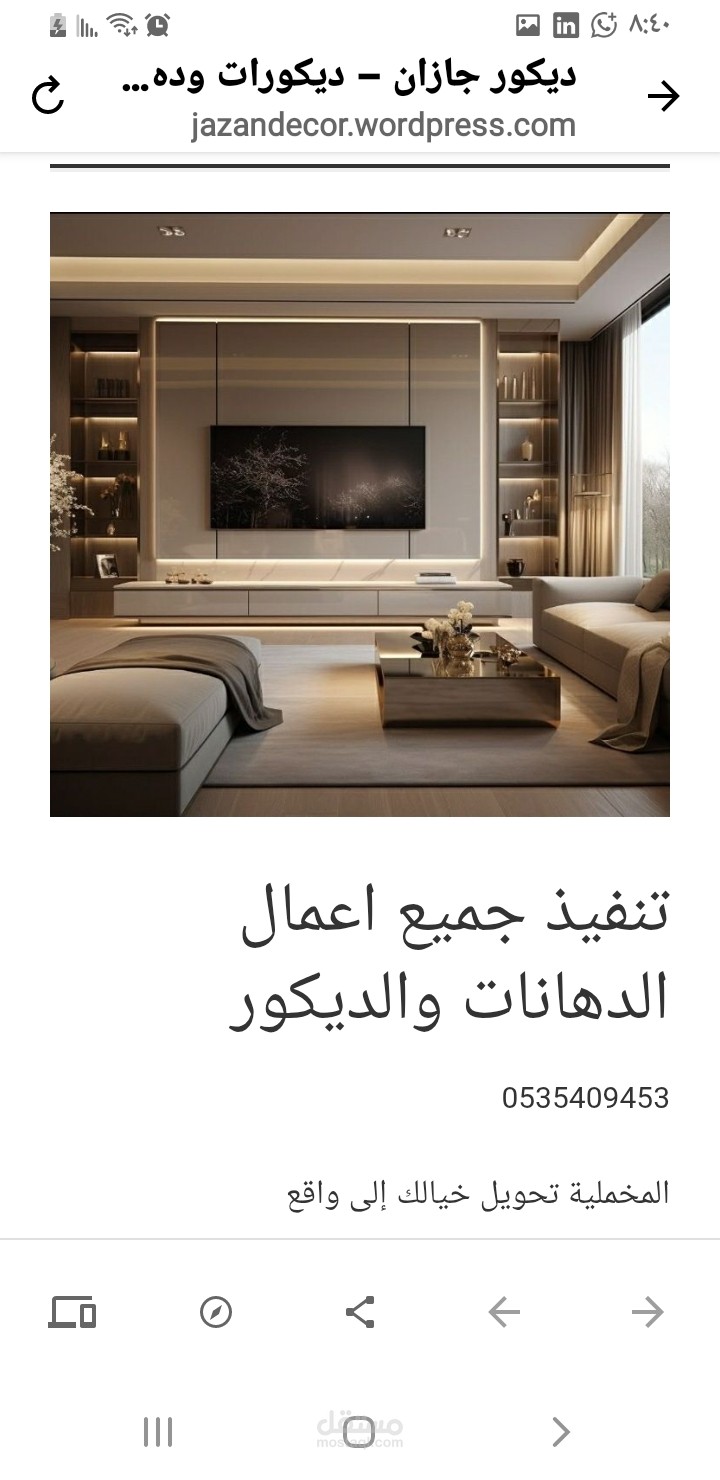Go back using the left arrow in toolbar
720x1480 pixels.
(504, 1312)
